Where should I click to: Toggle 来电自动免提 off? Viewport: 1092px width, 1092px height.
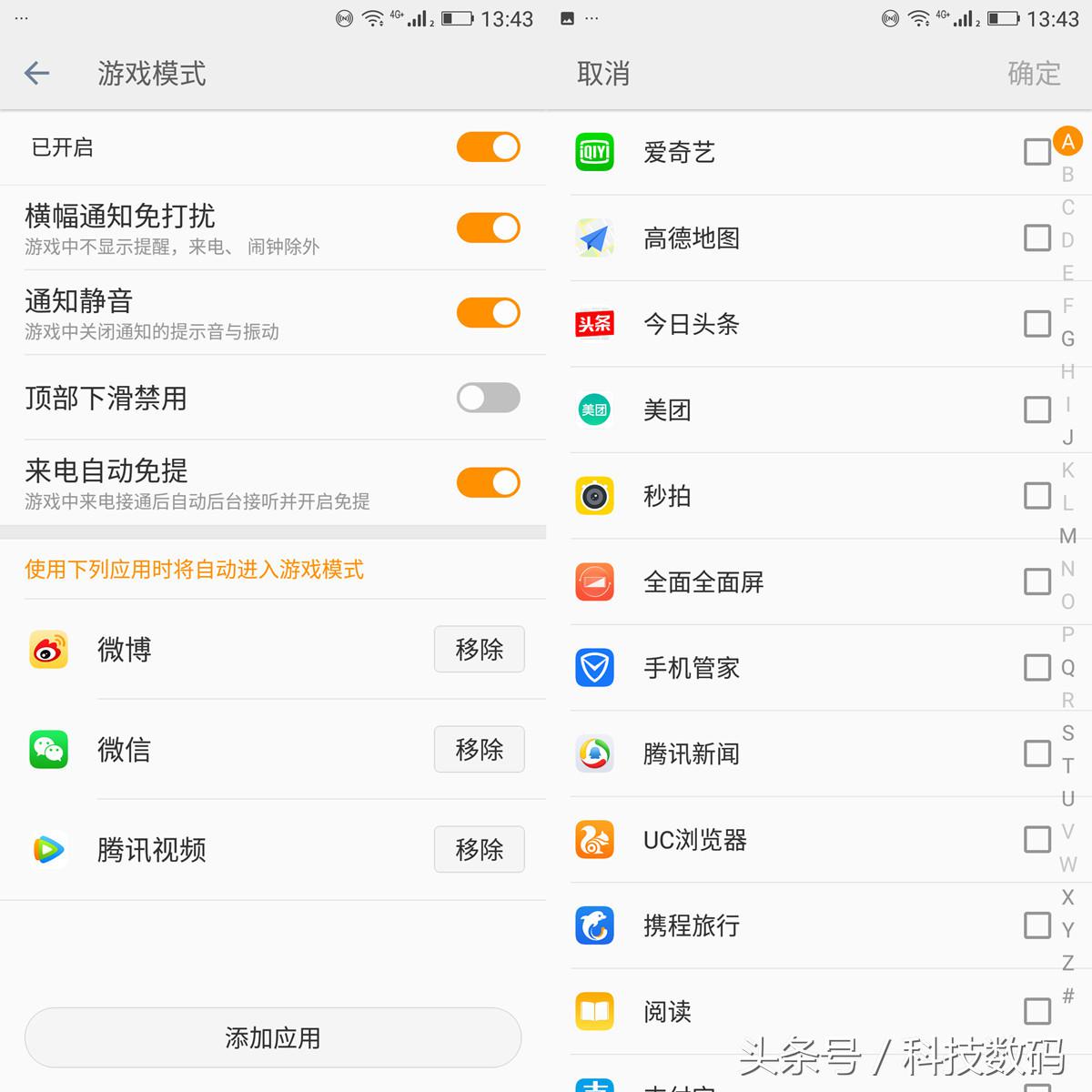coord(489,482)
